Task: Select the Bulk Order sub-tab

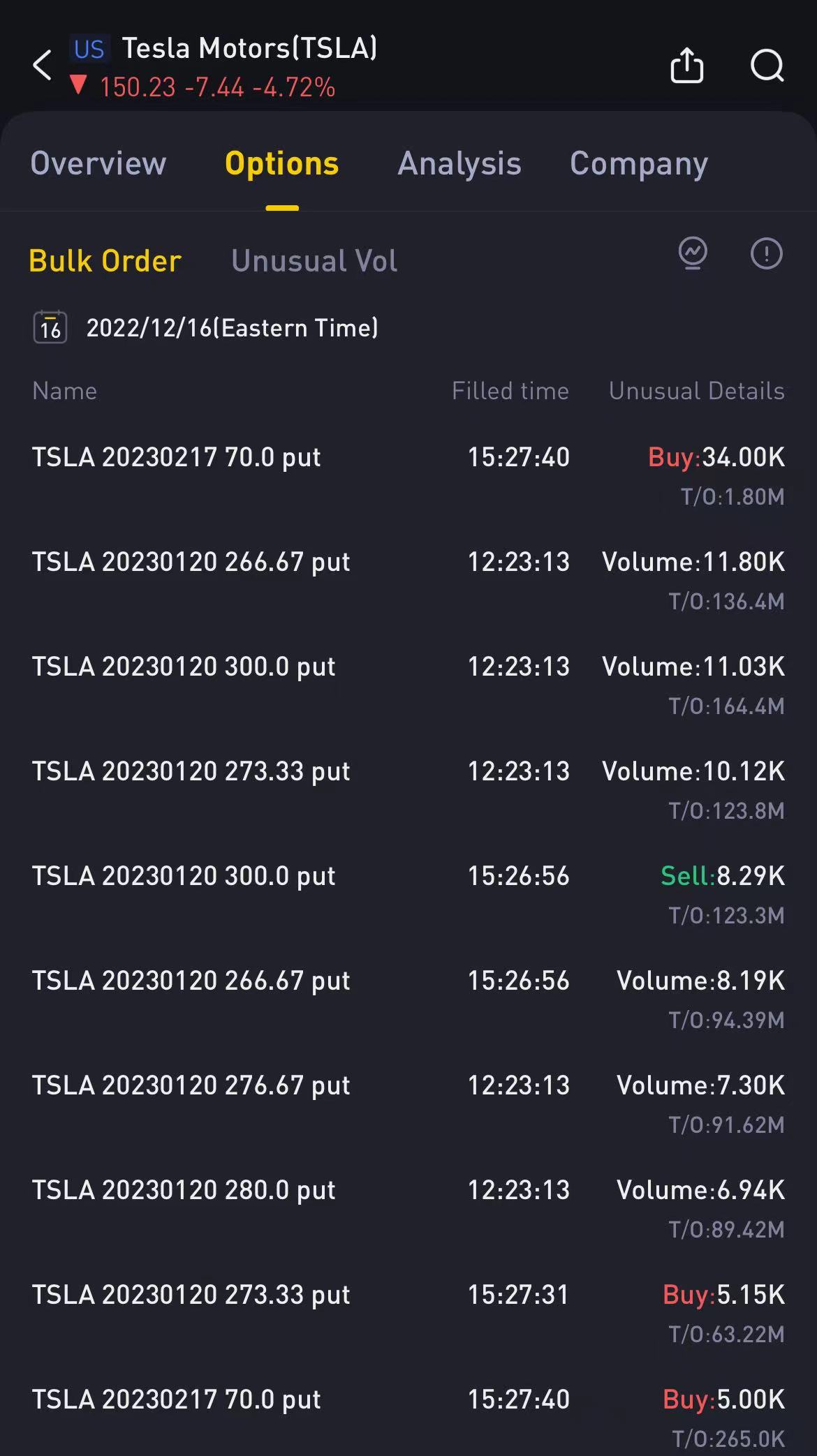Action: point(105,260)
